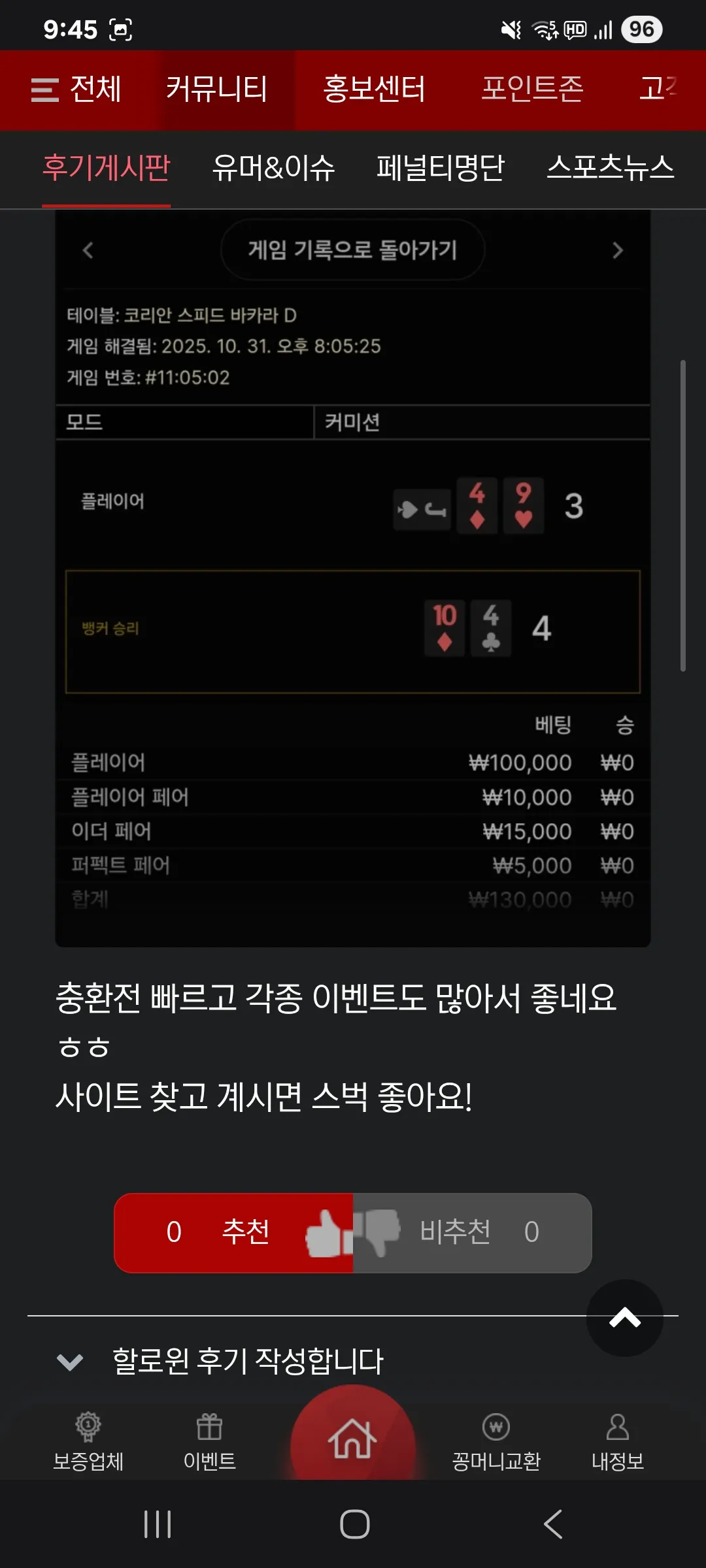The image size is (706, 1568).
Task: Open the 내정보 profile page
Action: (x=618, y=1442)
